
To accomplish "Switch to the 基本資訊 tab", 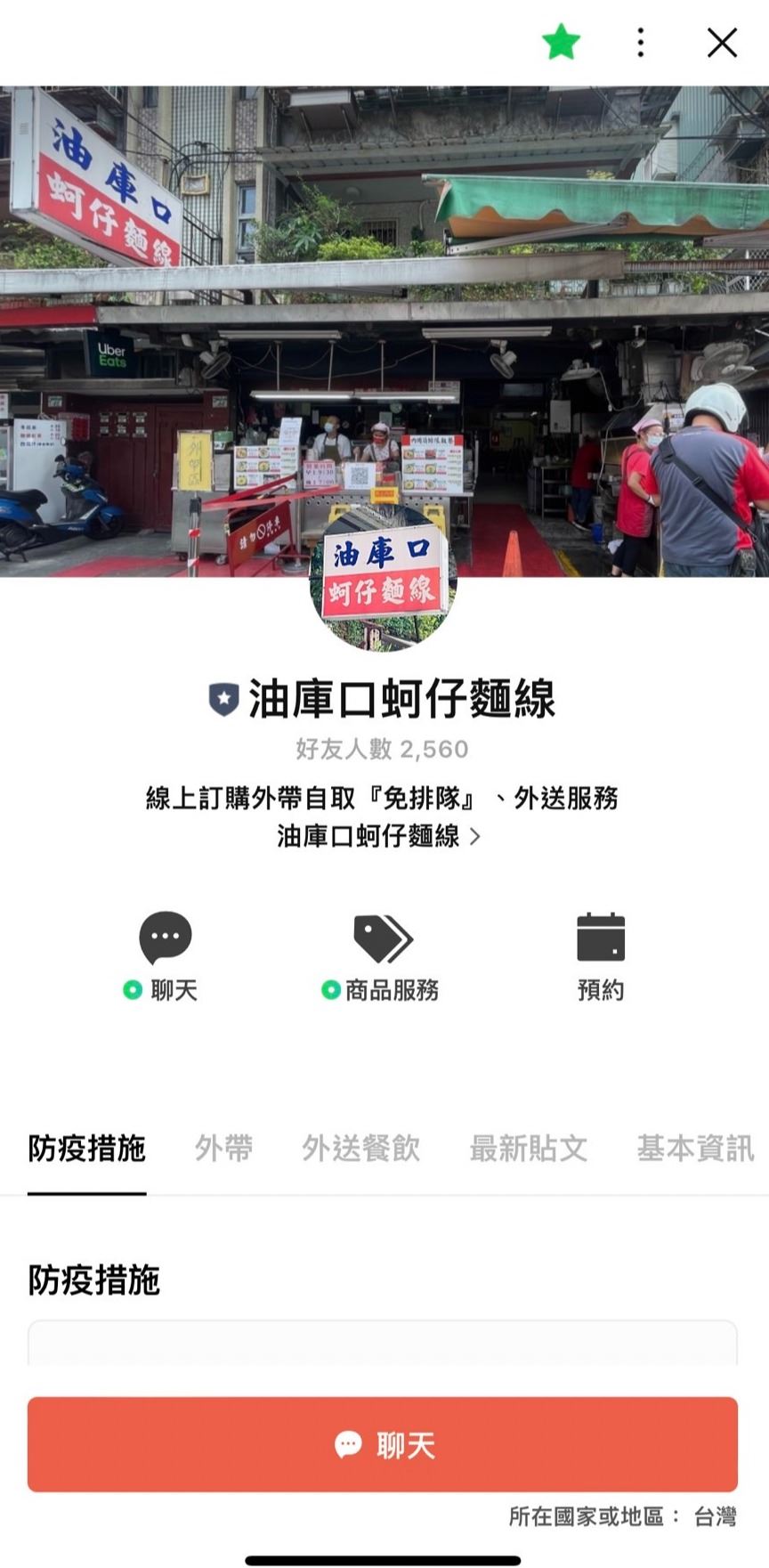I will pos(695,1149).
